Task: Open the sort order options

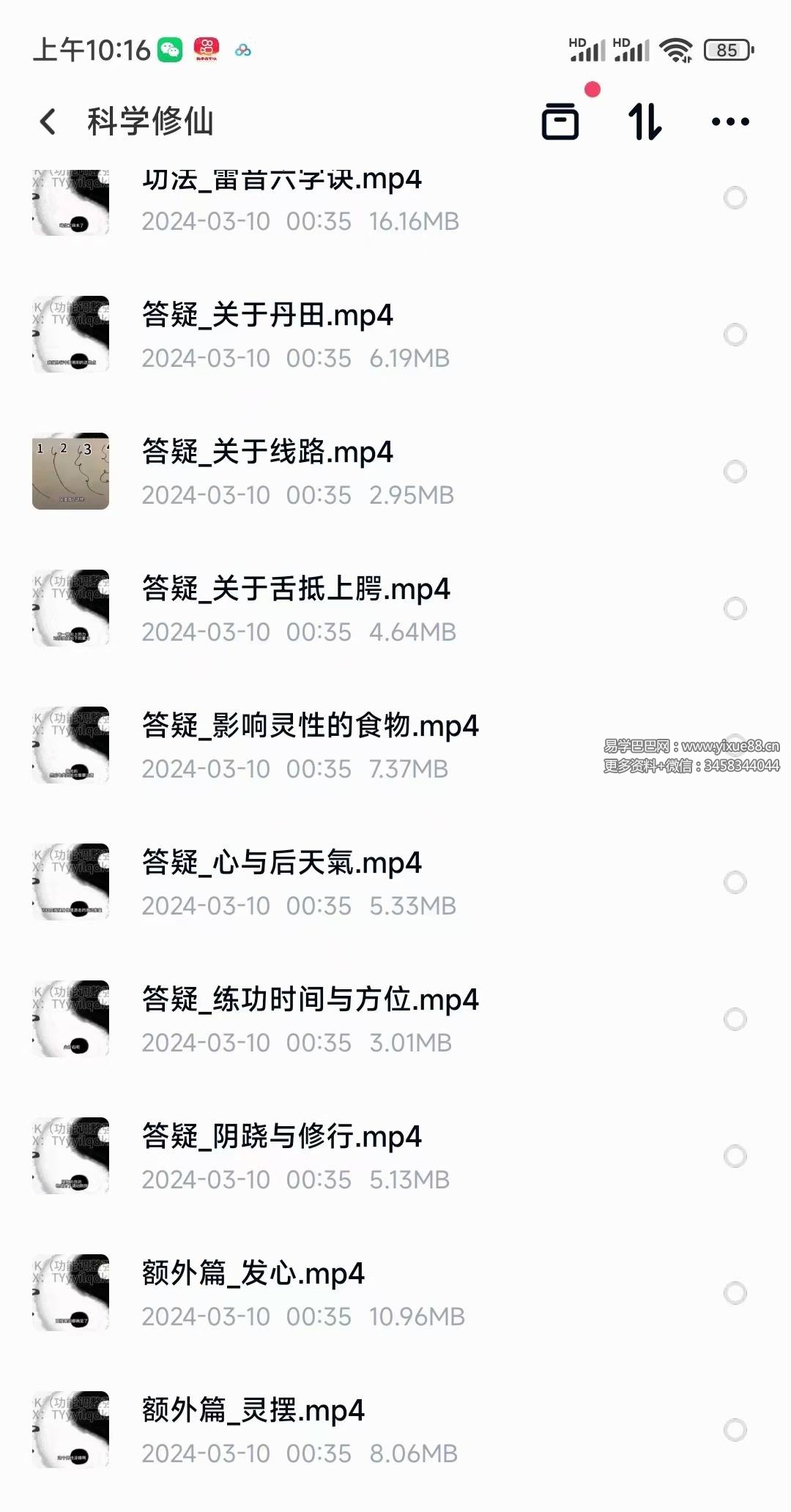Action: point(645,122)
